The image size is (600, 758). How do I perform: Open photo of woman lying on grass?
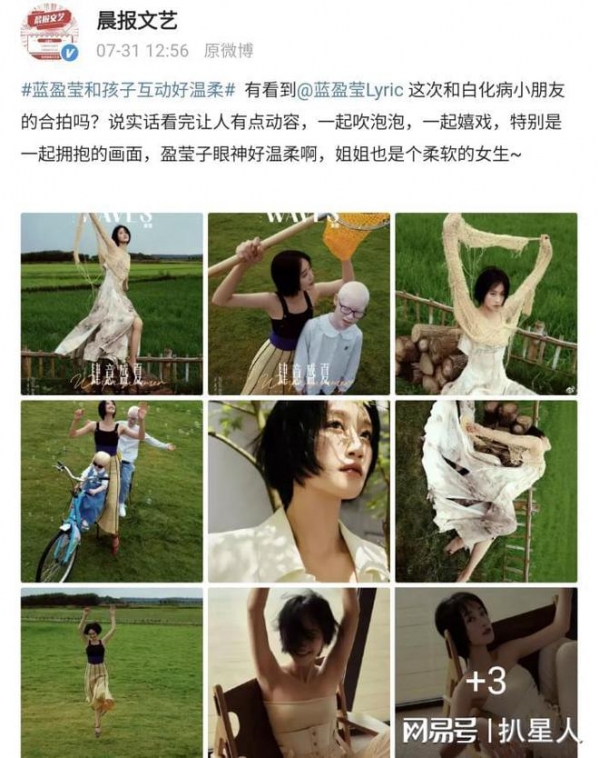(486, 491)
